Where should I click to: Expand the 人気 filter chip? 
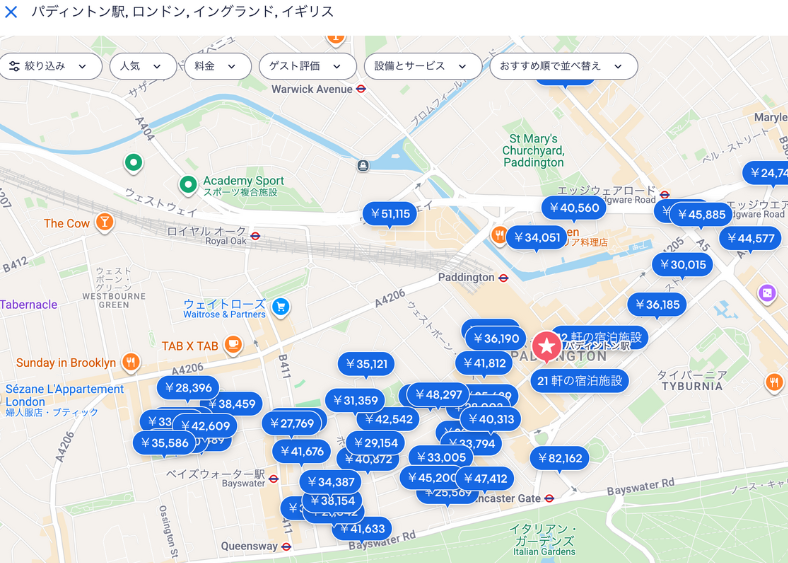click(142, 66)
